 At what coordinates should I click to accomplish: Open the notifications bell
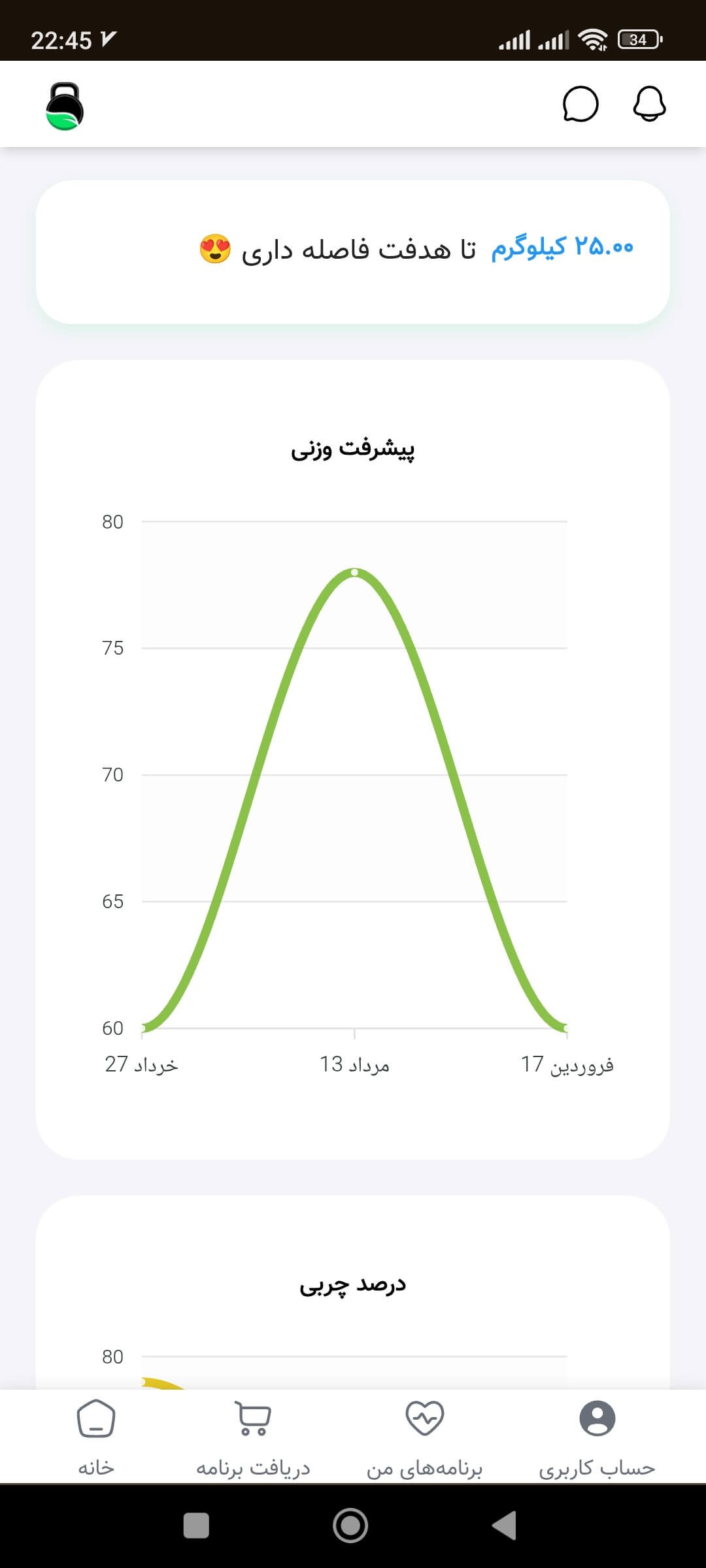click(649, 104)
